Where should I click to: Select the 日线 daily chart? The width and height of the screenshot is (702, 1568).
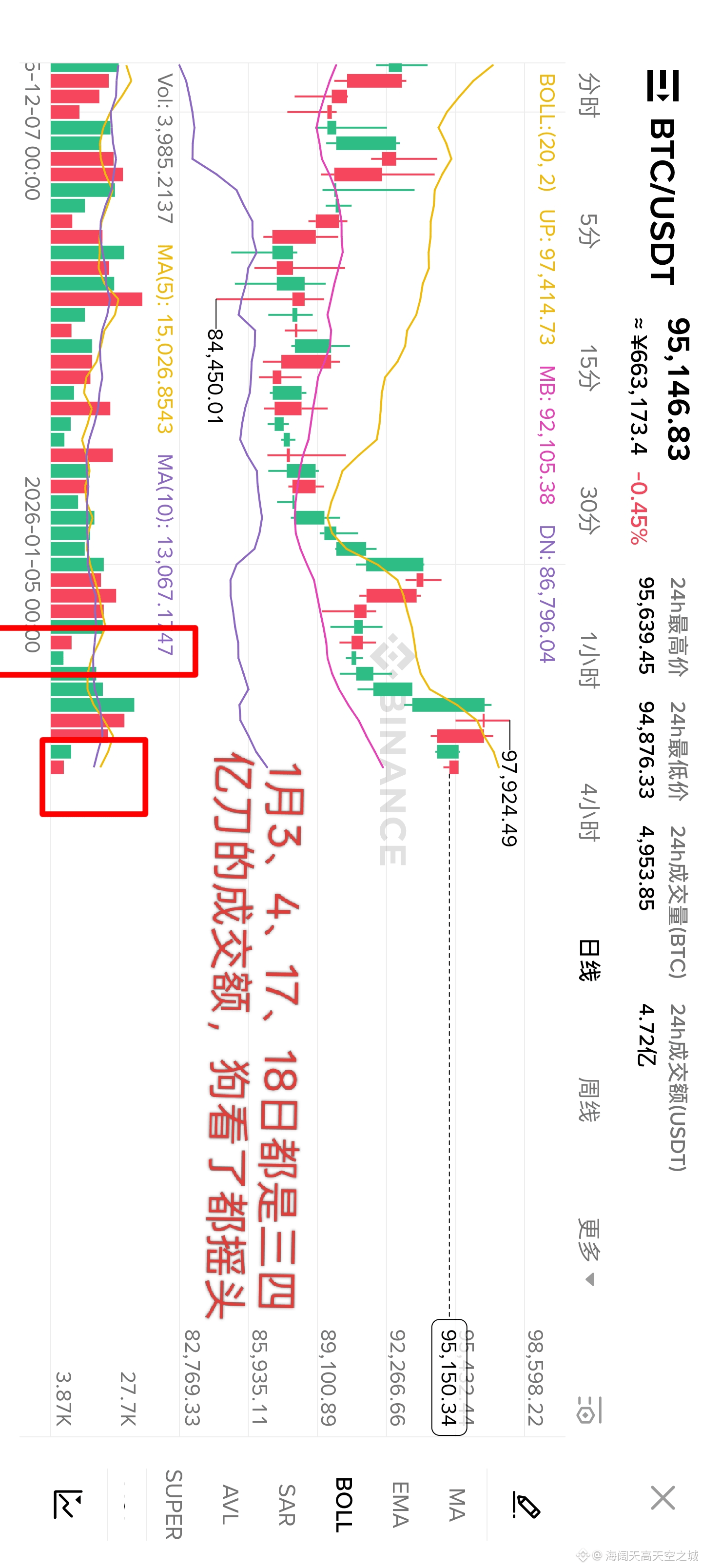point(589,960)
